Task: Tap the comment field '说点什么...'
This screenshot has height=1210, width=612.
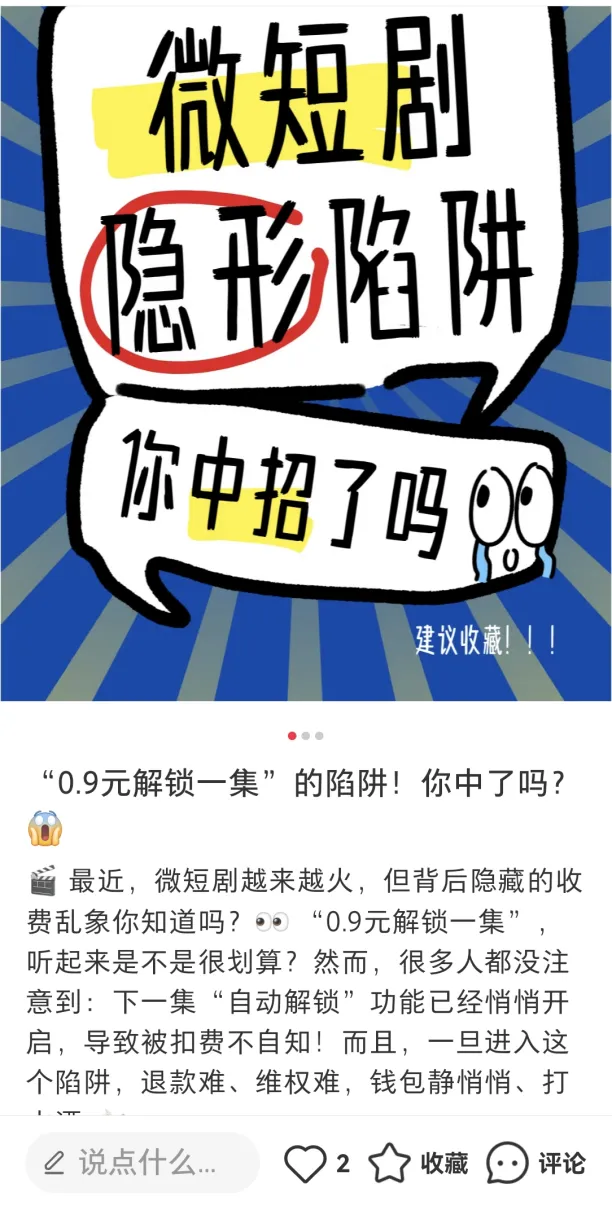Action: click(142, 1163)
